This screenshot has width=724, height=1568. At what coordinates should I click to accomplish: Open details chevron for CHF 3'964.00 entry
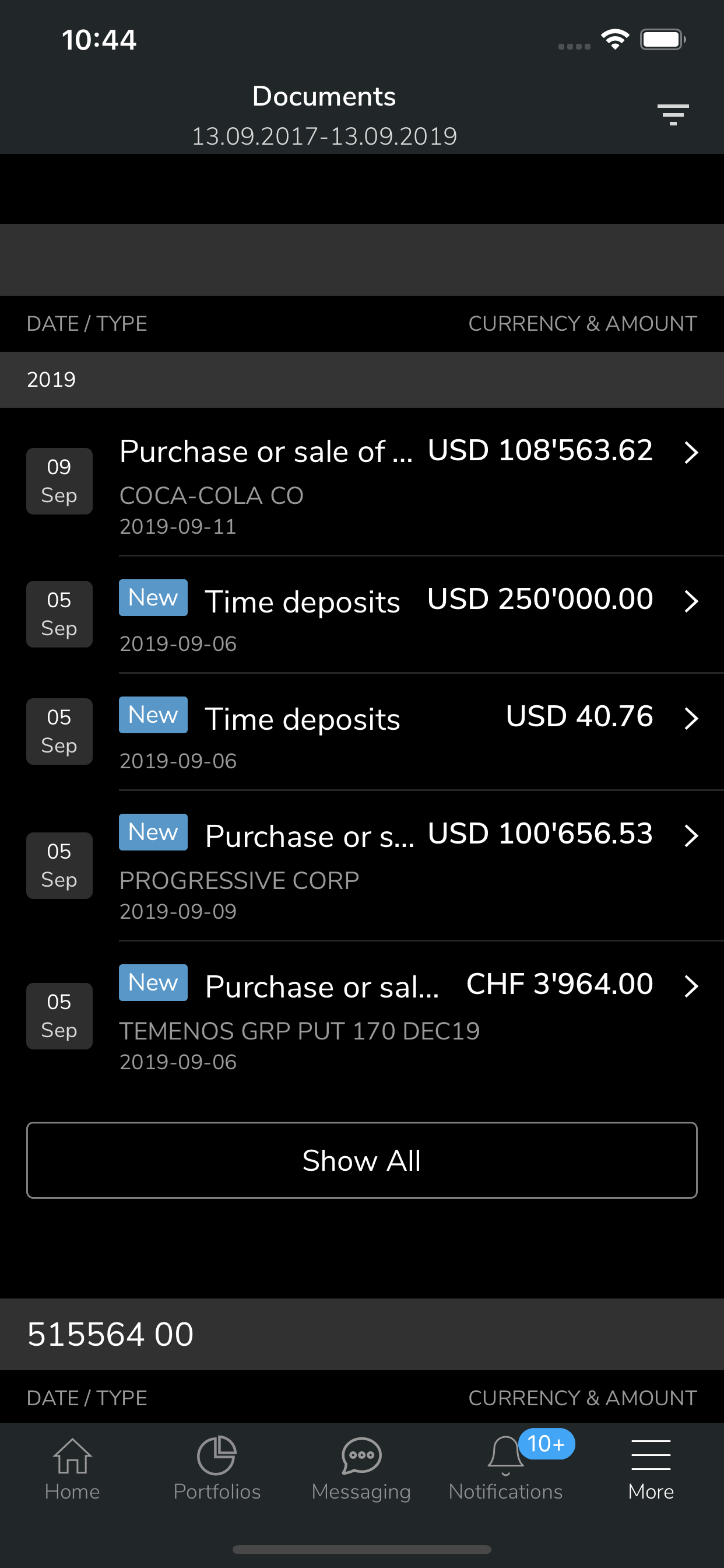691,985
